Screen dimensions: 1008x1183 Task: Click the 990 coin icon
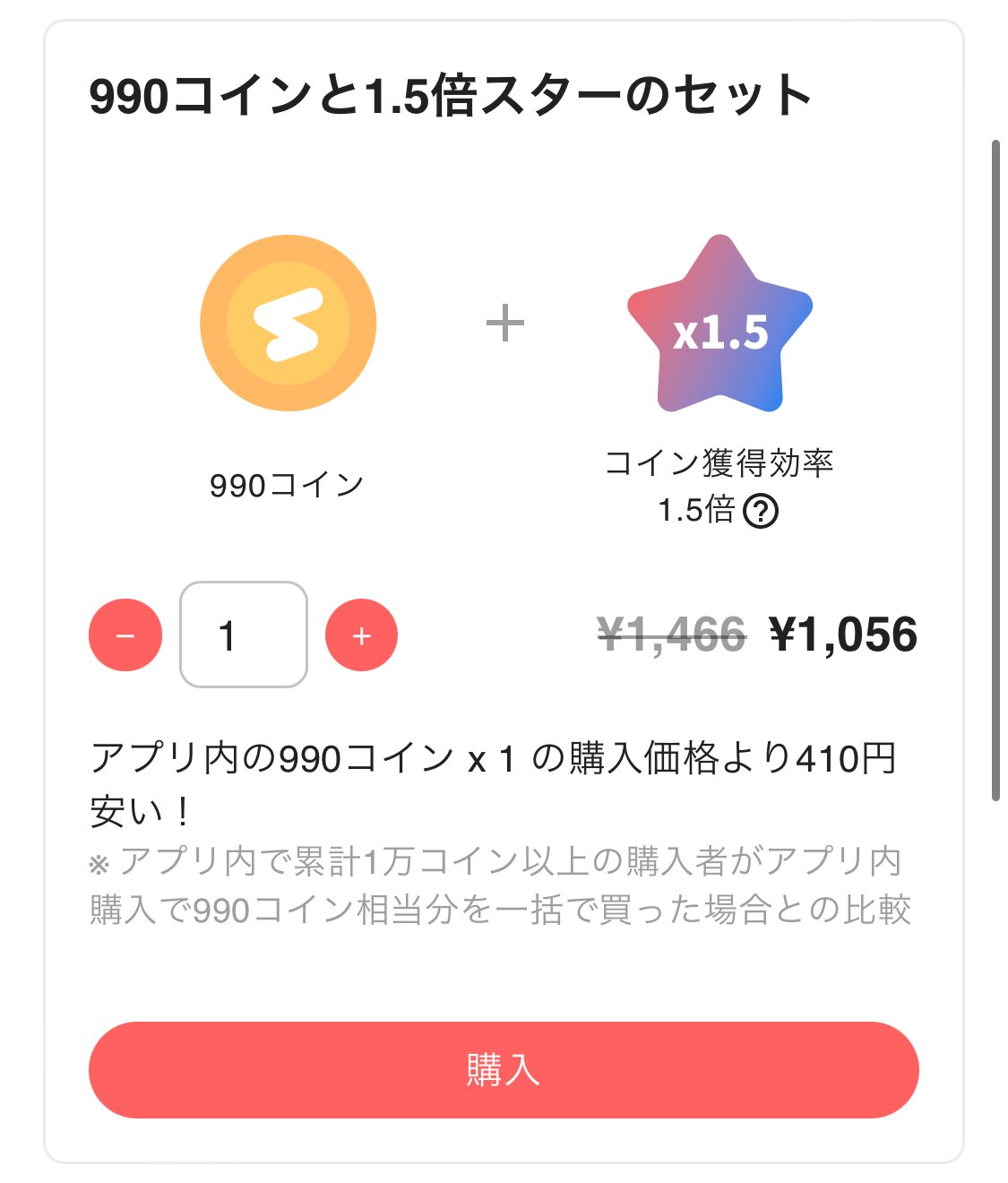pos(289,323)
